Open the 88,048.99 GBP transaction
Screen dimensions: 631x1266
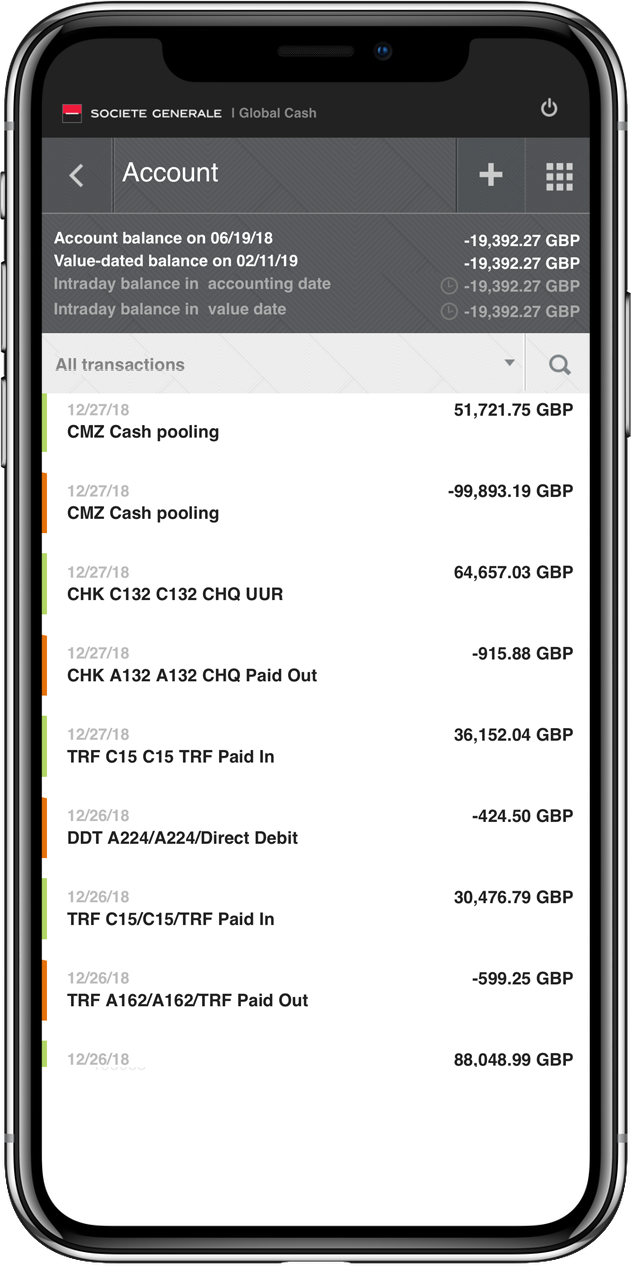click(x=315, y=1060)
